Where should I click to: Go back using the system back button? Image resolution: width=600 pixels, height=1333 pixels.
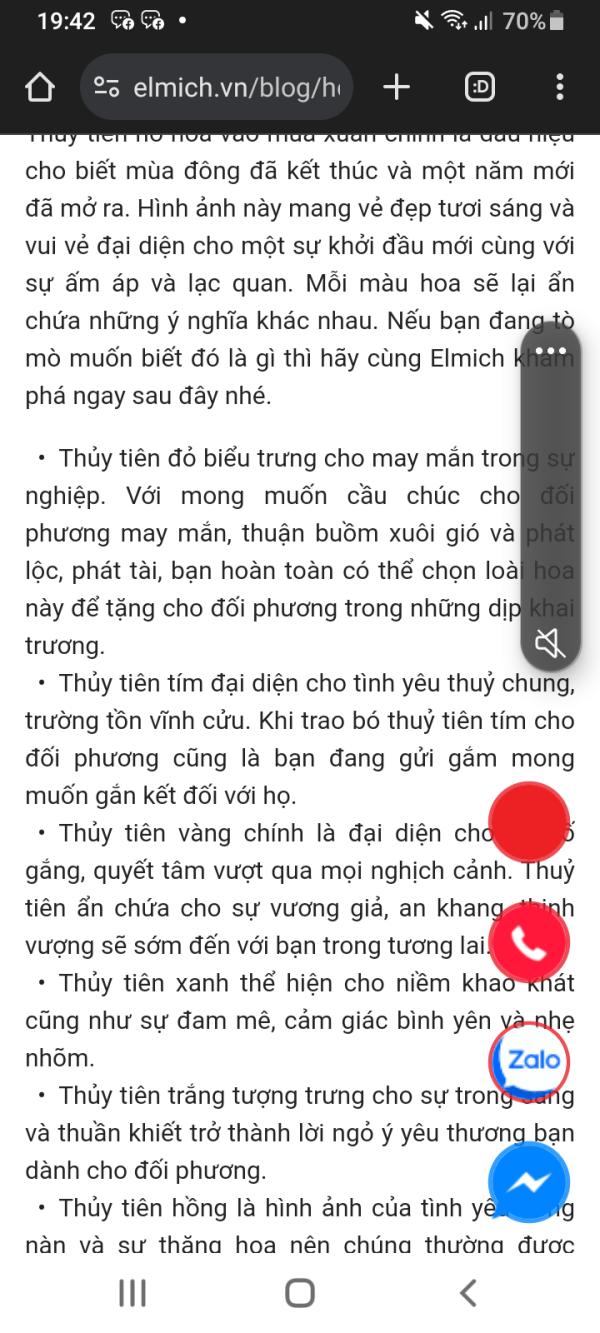click(467, 1292)
